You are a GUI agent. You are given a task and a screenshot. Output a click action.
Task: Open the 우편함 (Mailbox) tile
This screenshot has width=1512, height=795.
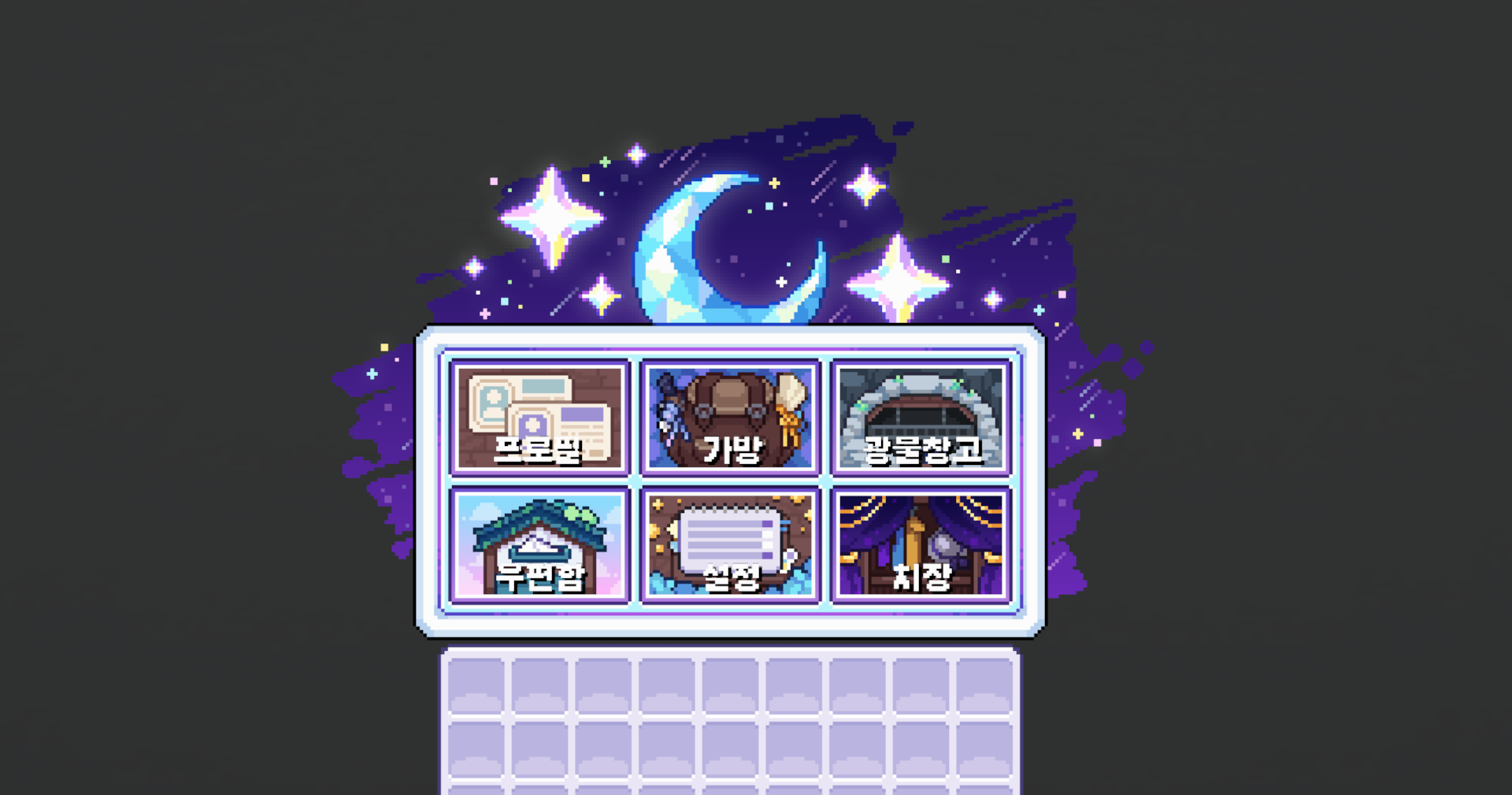539,544
